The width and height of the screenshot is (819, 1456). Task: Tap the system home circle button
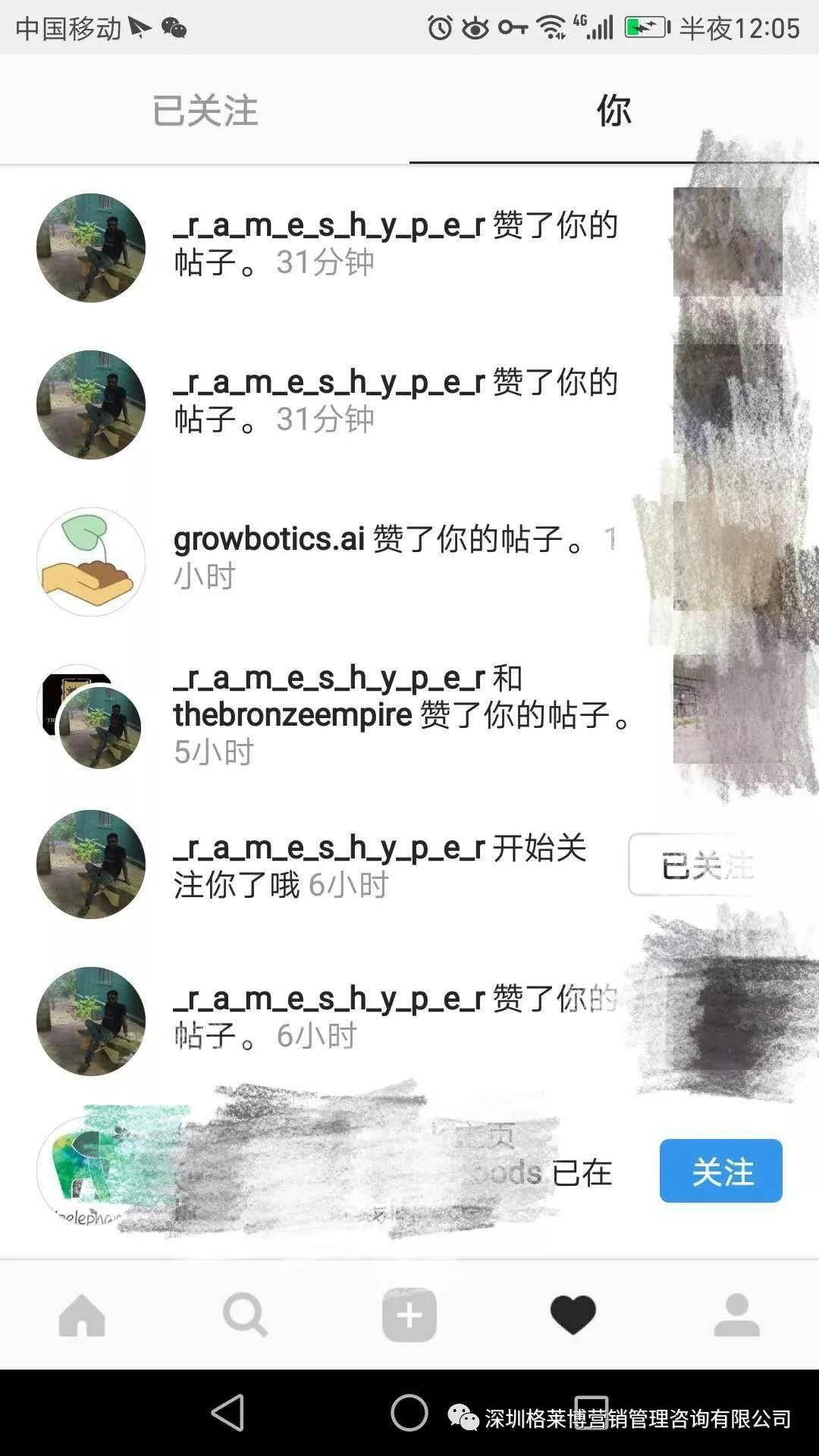point(409,1414)
